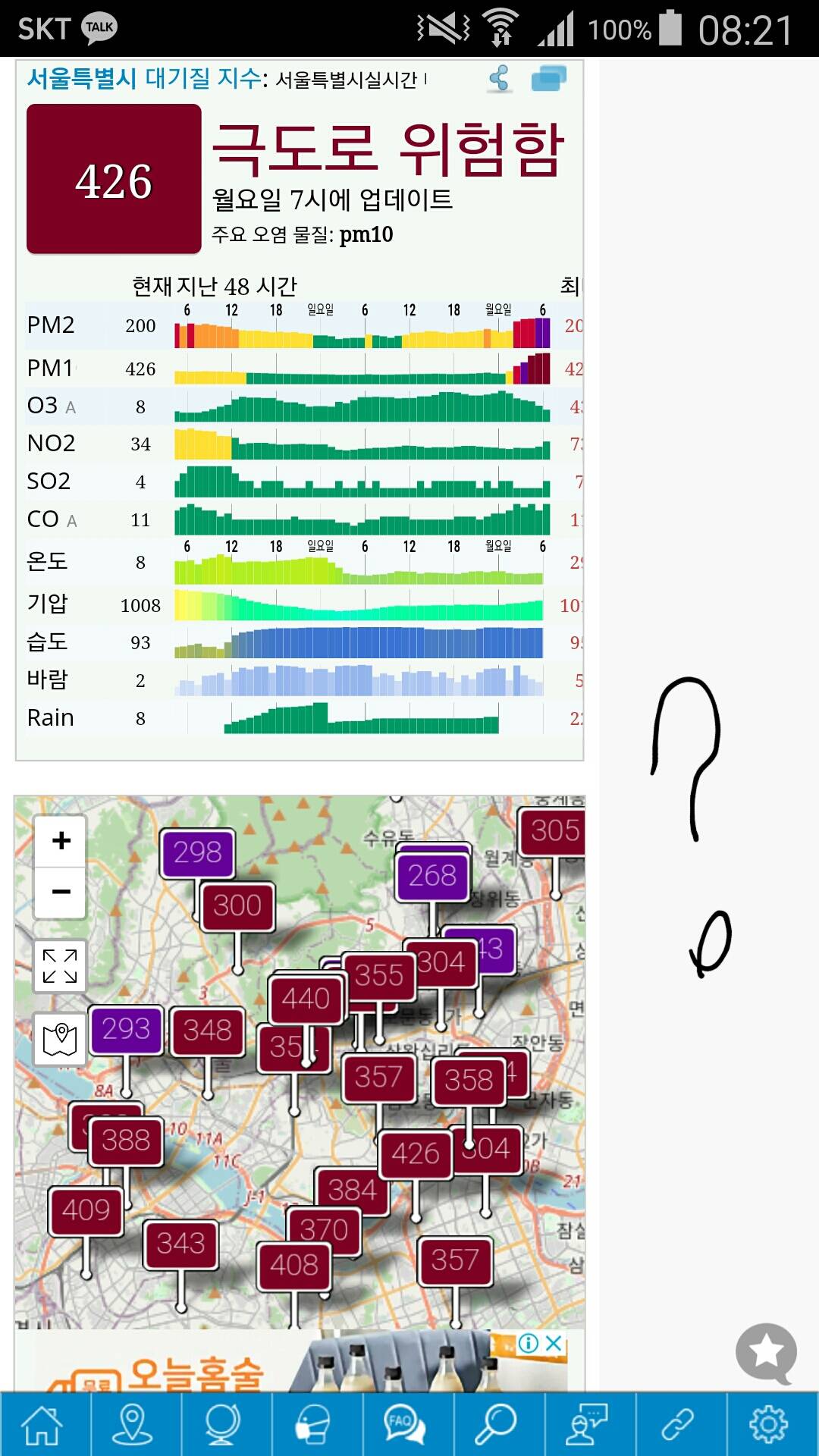
Task: Open the globe world view
Action: coord(224,1425)
